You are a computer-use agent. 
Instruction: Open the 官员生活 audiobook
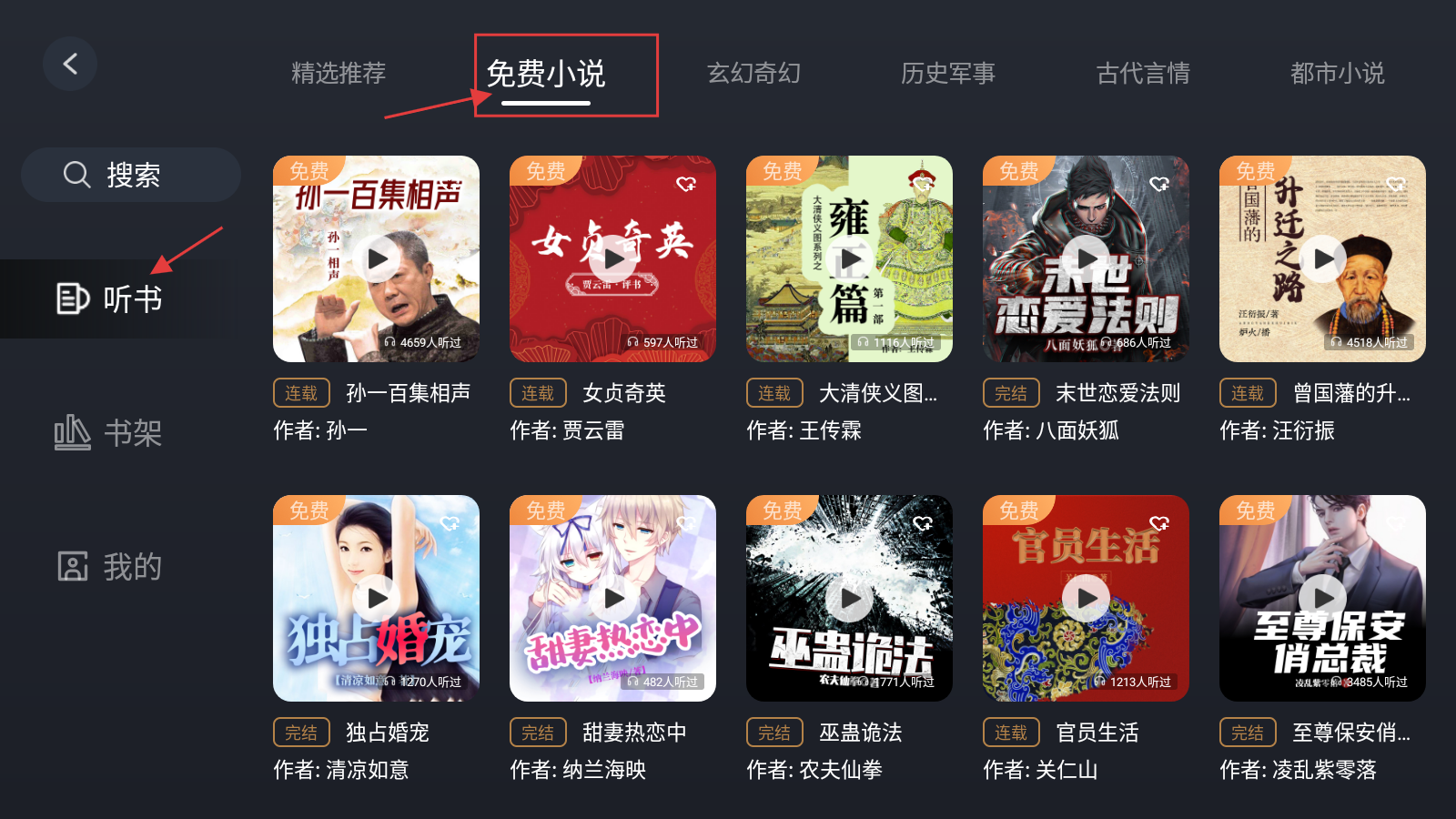[x=1086, y=598]
